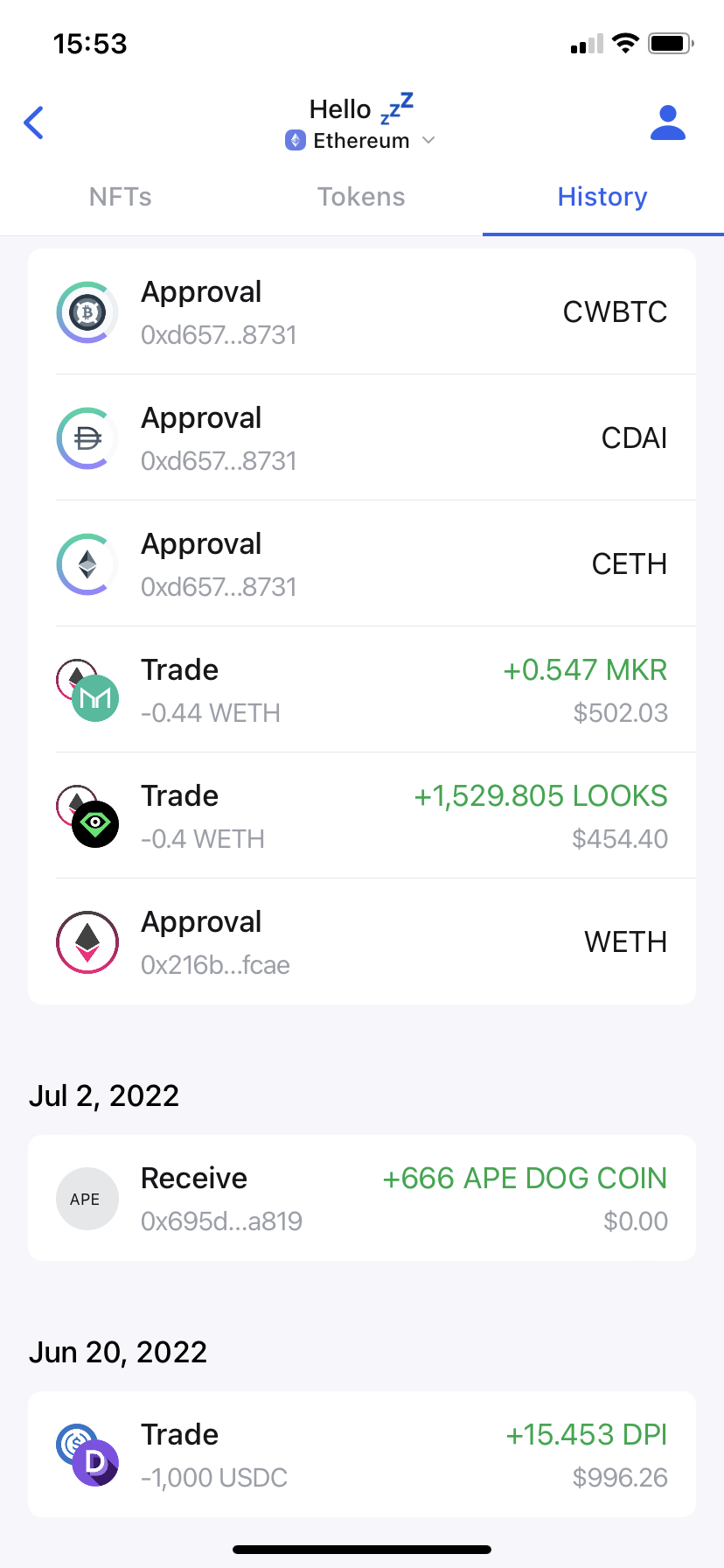Select the History tab

pyautogui.click(x=602, y=197)
